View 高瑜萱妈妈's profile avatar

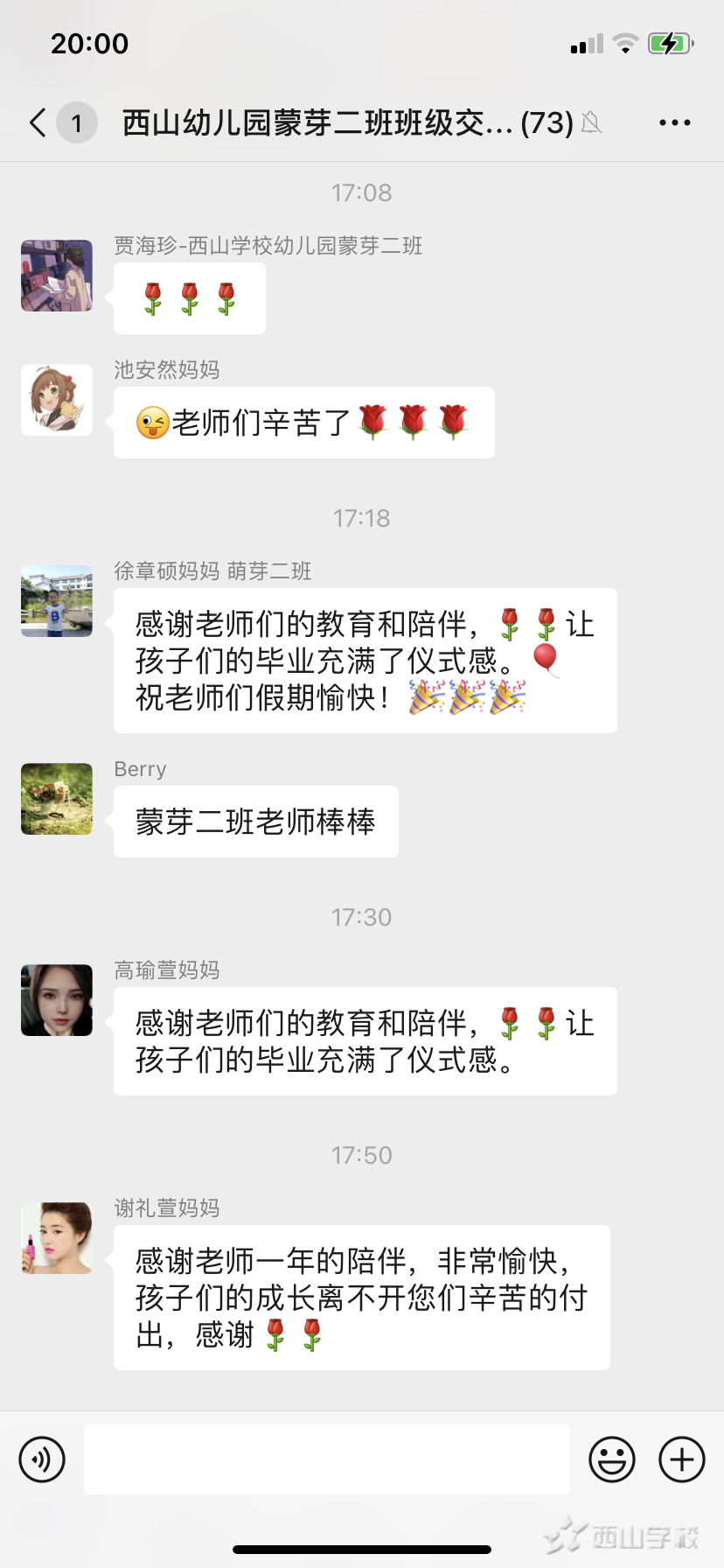57,1000
